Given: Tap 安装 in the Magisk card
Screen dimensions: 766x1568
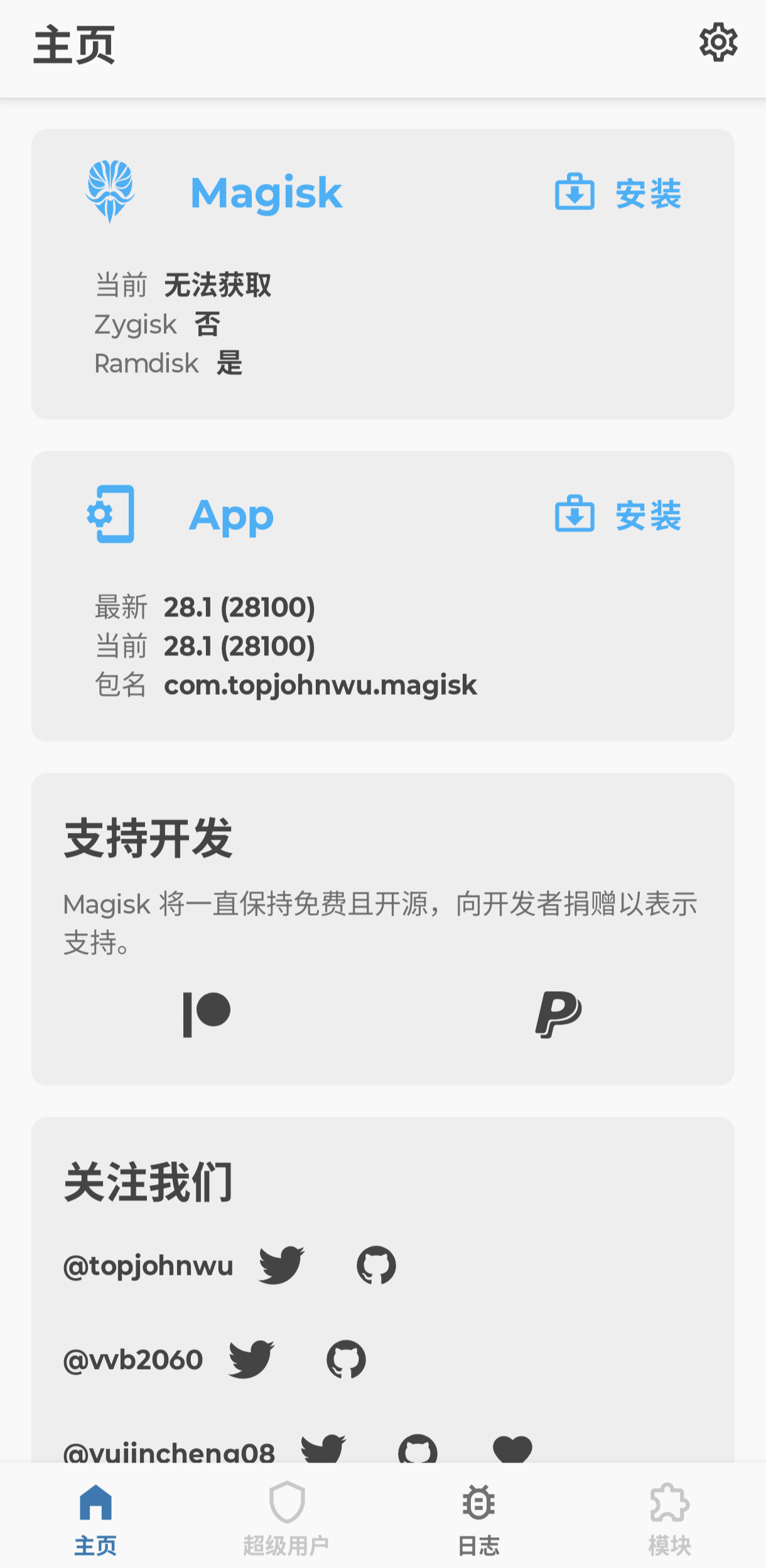Looking at the screenshot, I should click(x=618, y=193).
